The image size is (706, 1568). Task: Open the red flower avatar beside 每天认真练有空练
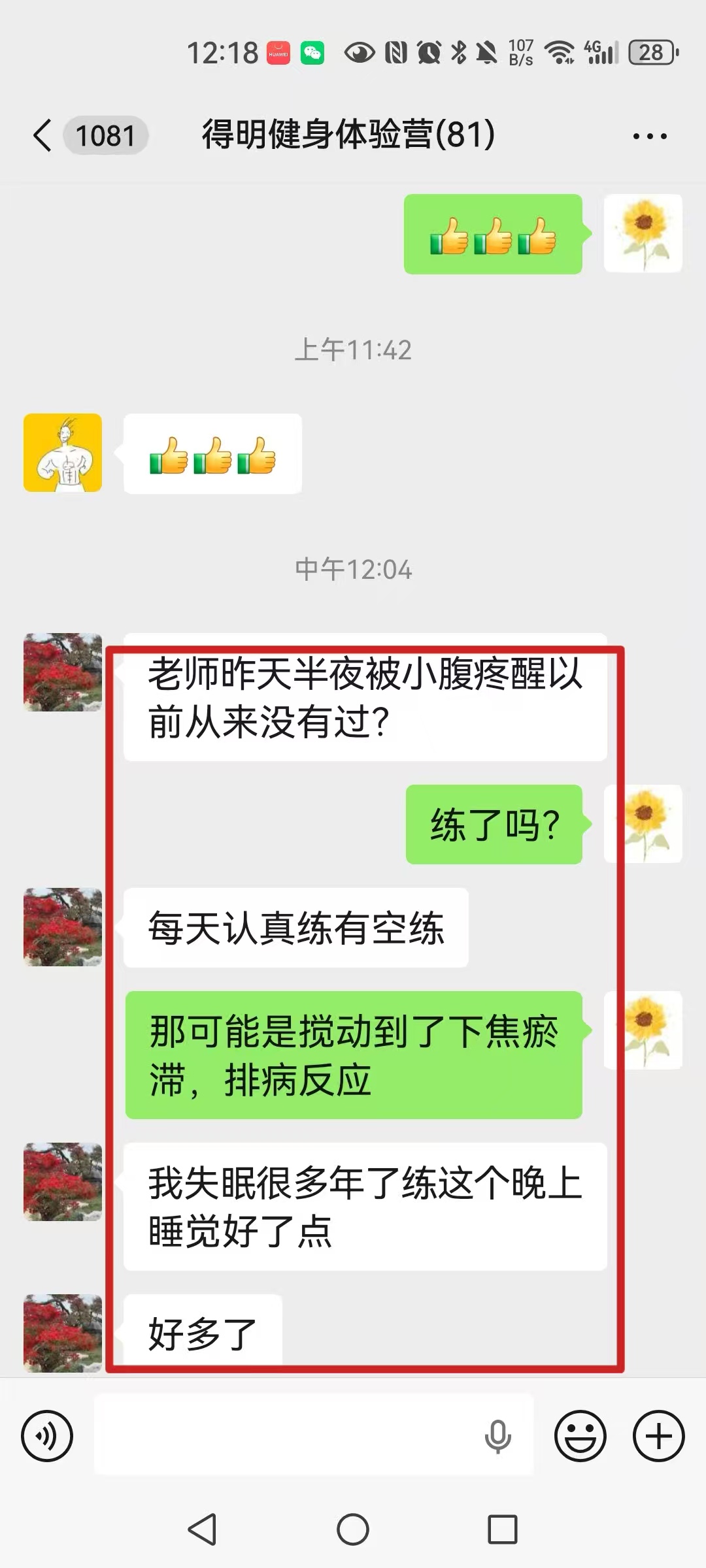pos(63,926)
